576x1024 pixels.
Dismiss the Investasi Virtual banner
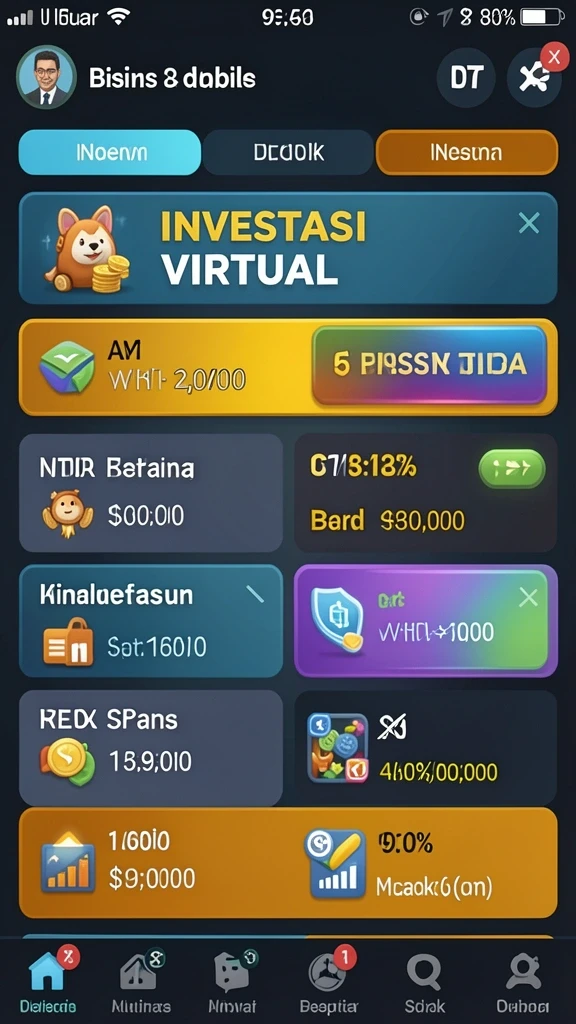coord(528,223)
